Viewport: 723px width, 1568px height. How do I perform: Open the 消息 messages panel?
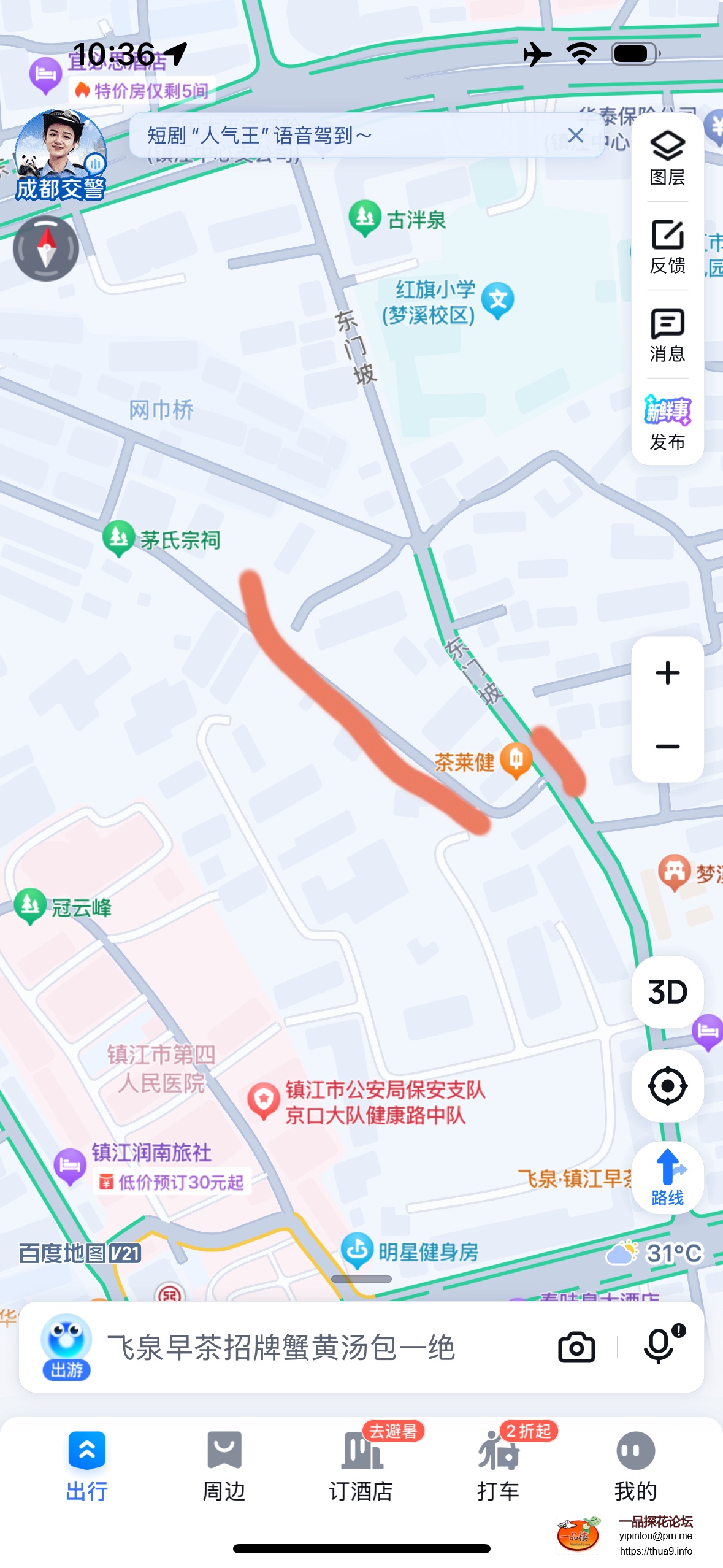(x=667, y=335)
